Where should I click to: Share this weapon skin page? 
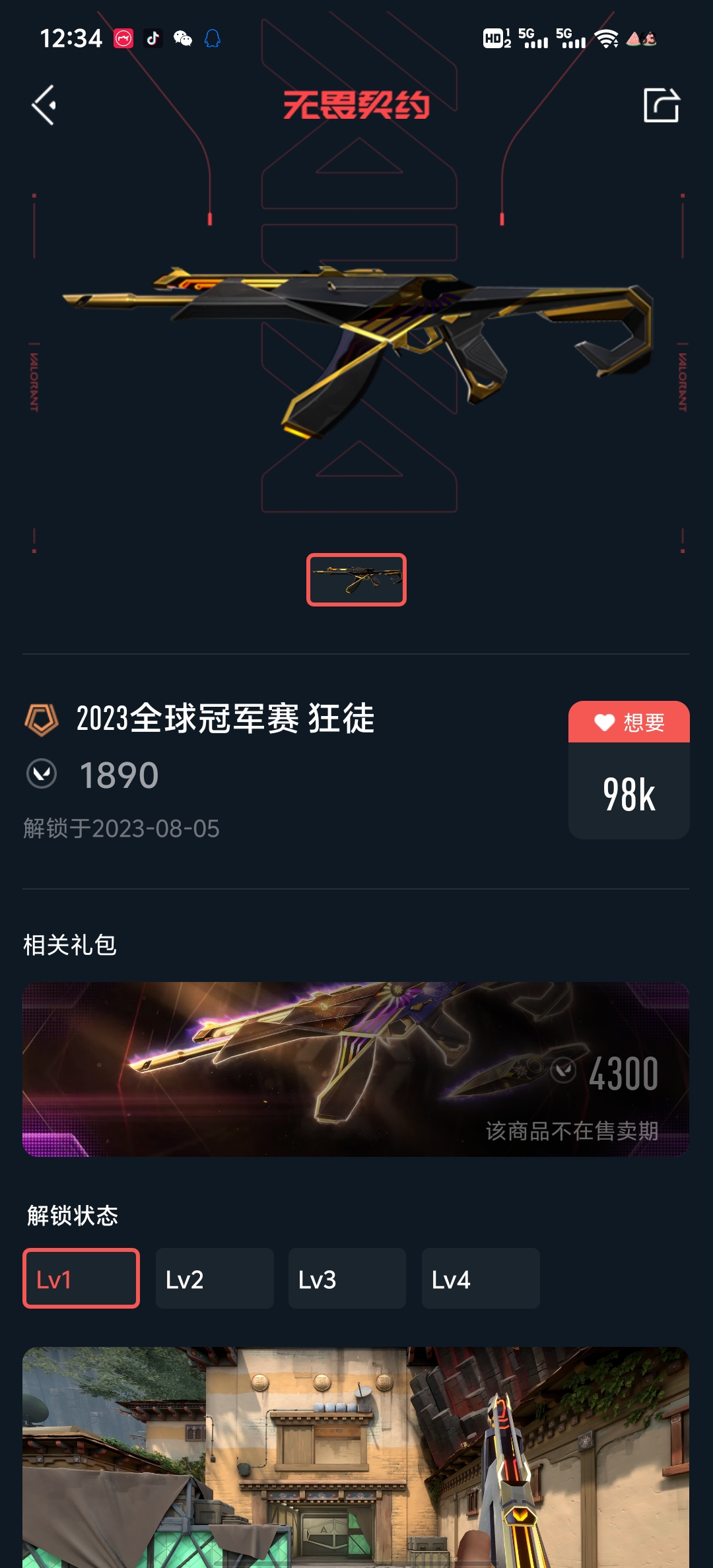(x=661, y=105)
